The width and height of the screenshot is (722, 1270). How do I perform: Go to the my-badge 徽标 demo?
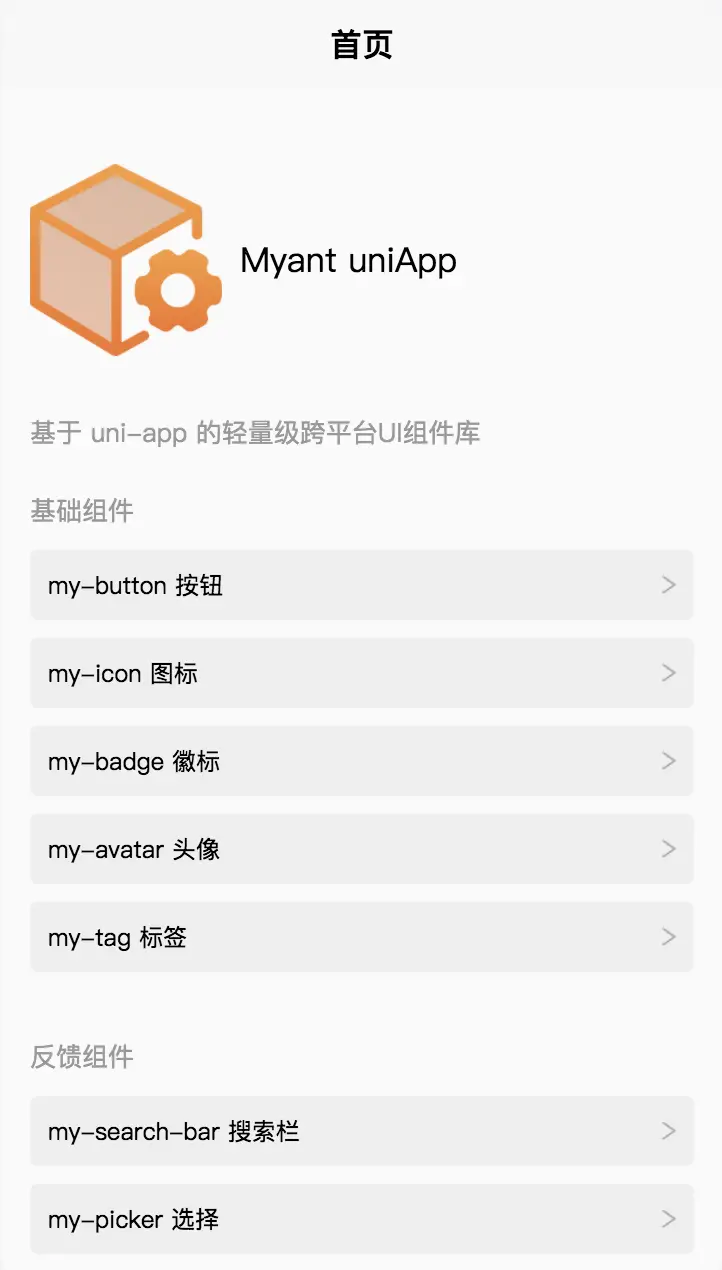click(361, 761)
